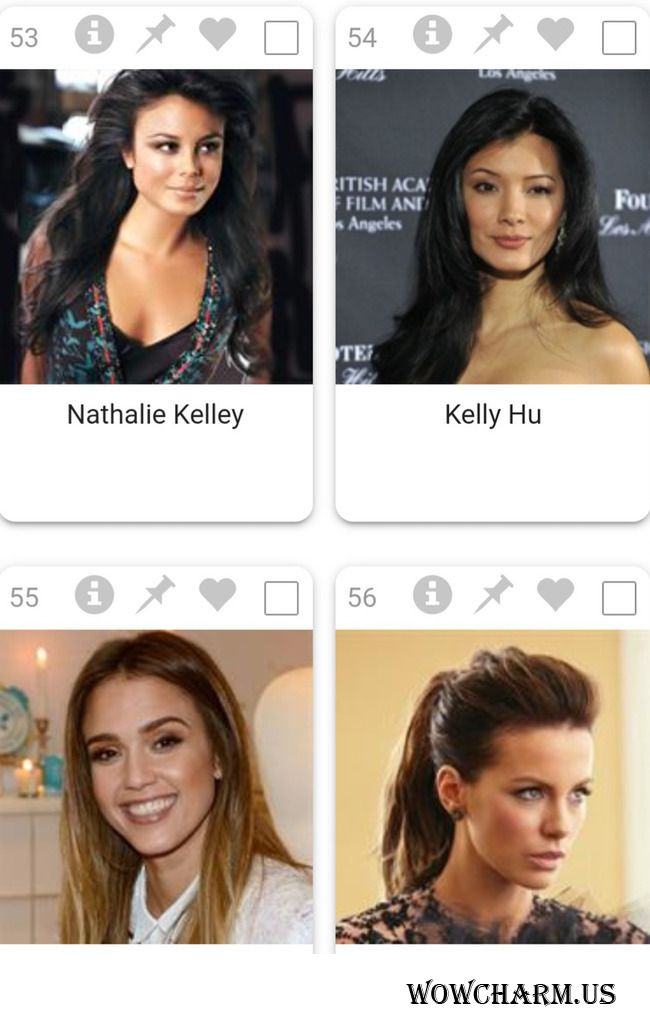Open the Nathalie Kelley card

156,226
